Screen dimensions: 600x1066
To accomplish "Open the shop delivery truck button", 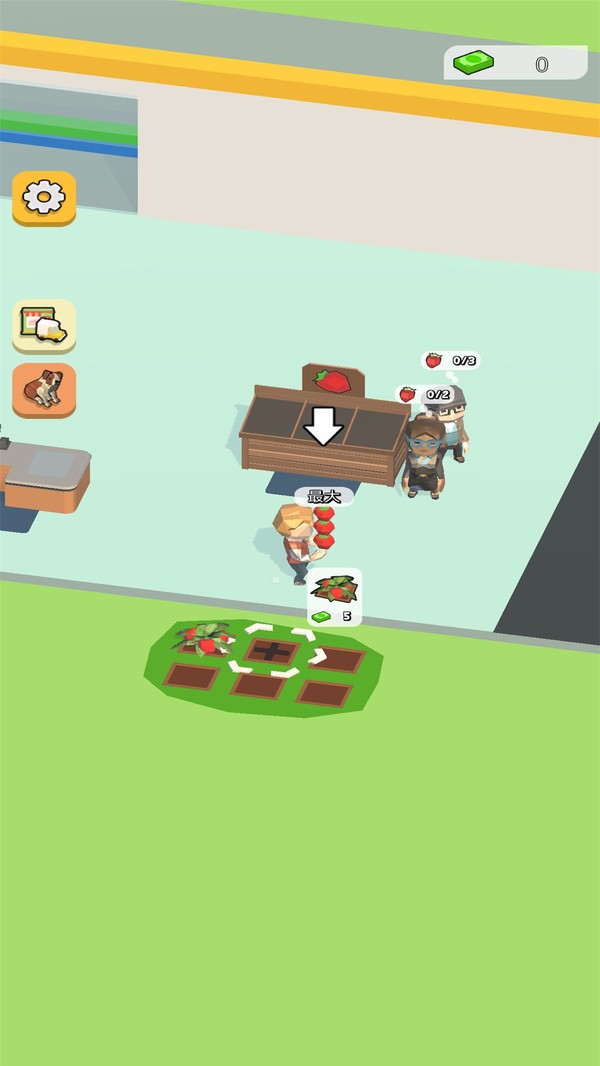I will point(44,325).
